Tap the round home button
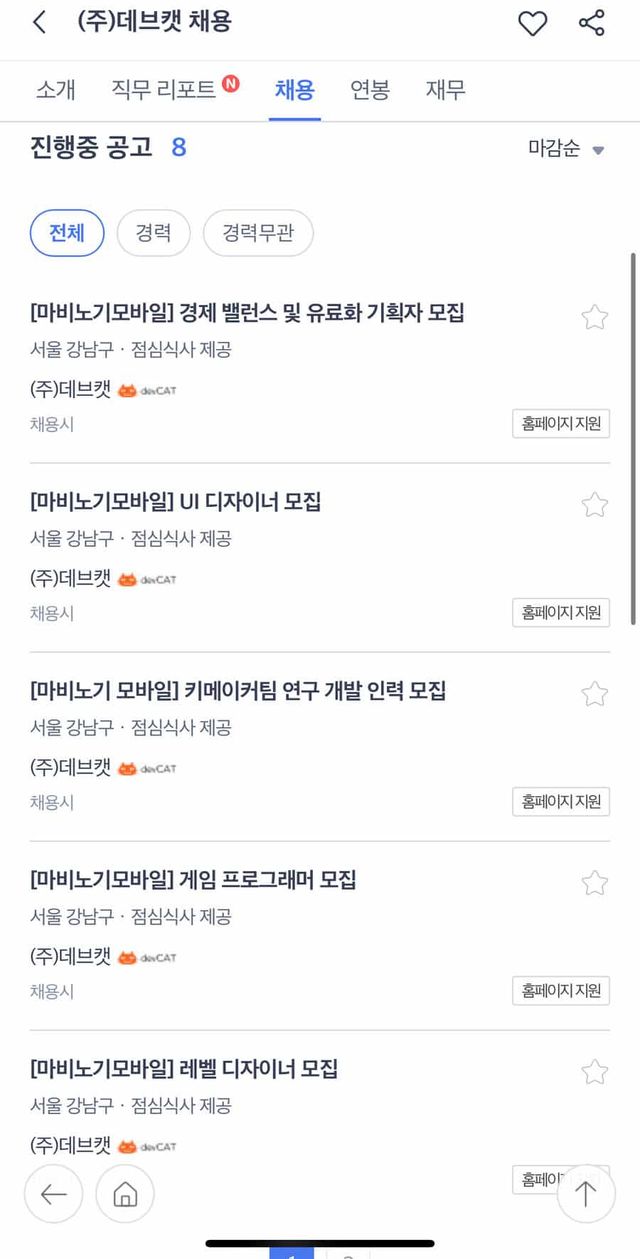 tap(125, 1194)
